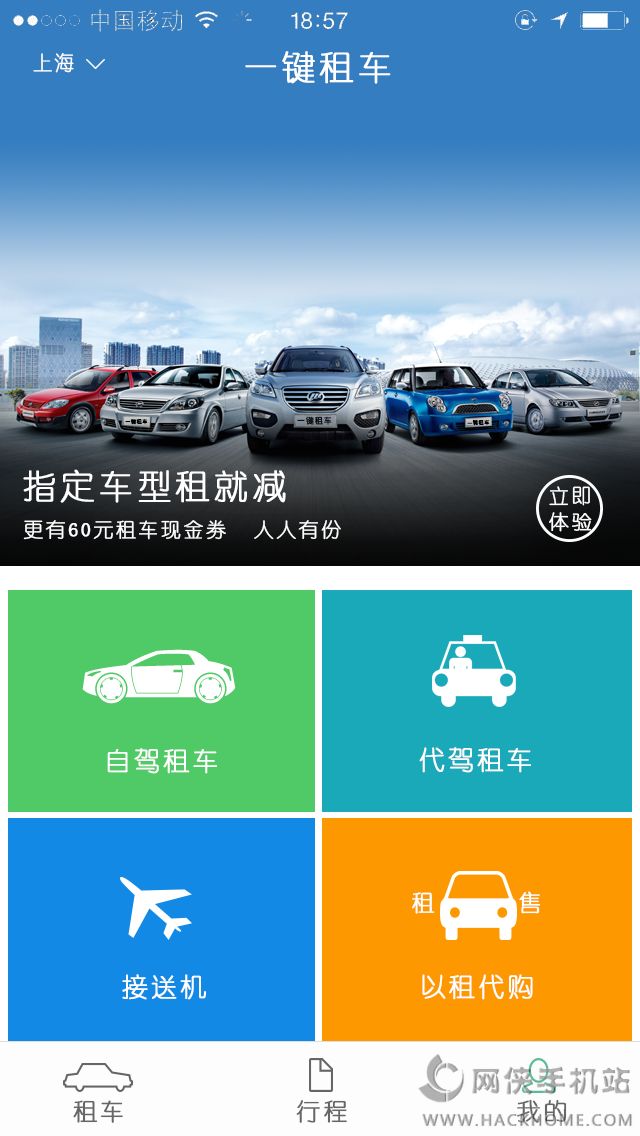Tap the 立即体验 circle button

tap(570, 508)
